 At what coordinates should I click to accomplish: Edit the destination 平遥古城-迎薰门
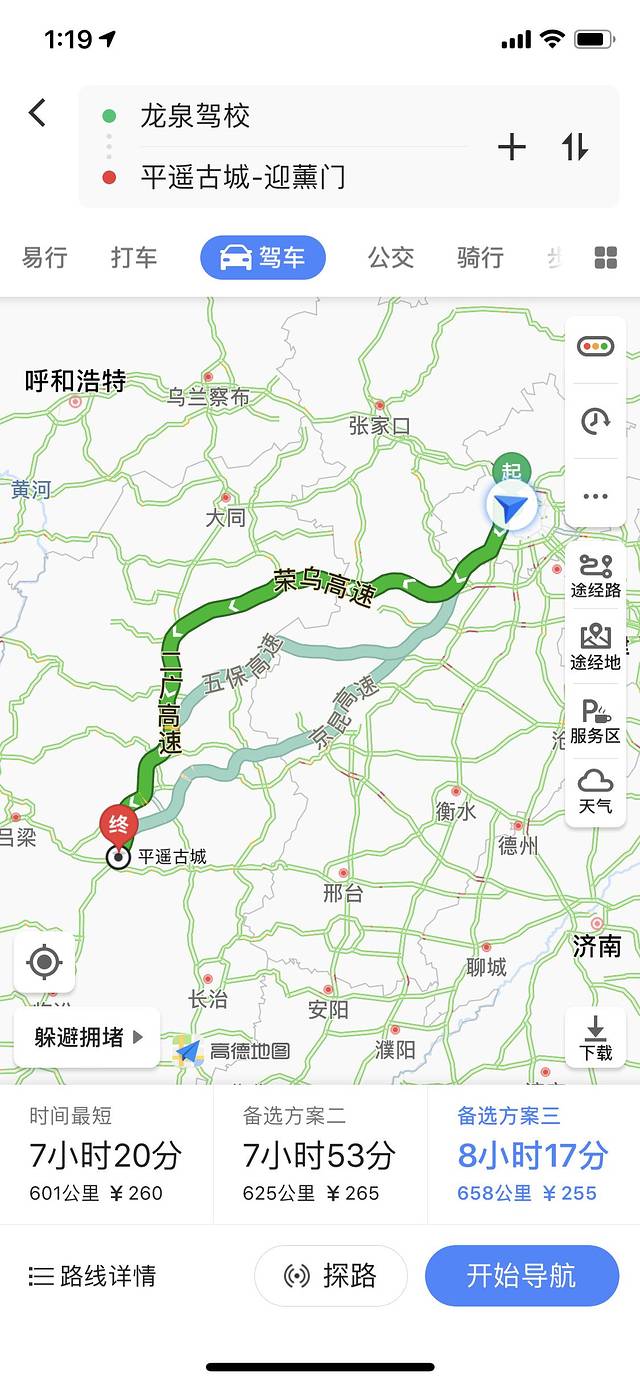point(242,178)
